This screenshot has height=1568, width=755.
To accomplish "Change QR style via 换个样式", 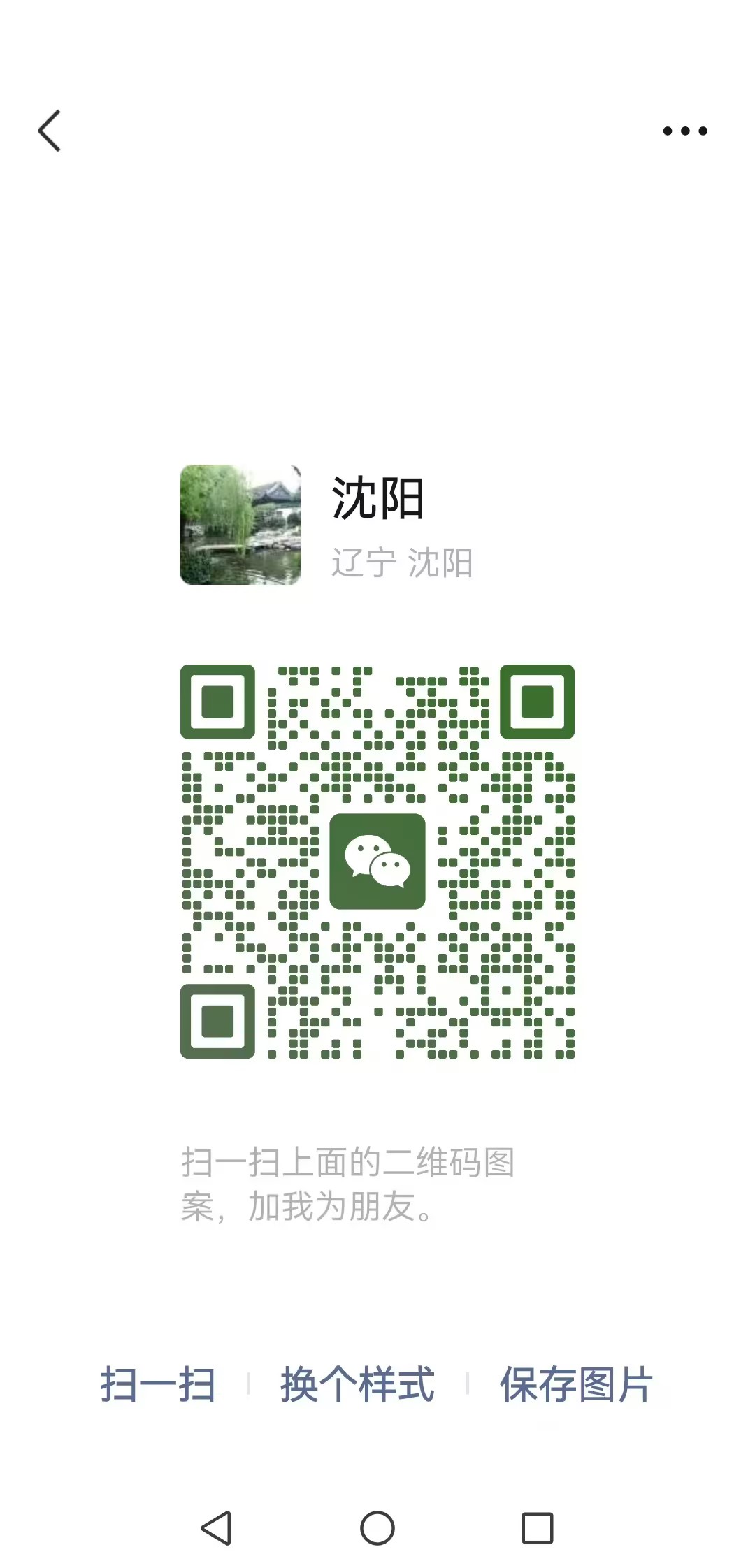I will tap(357, 1384).
